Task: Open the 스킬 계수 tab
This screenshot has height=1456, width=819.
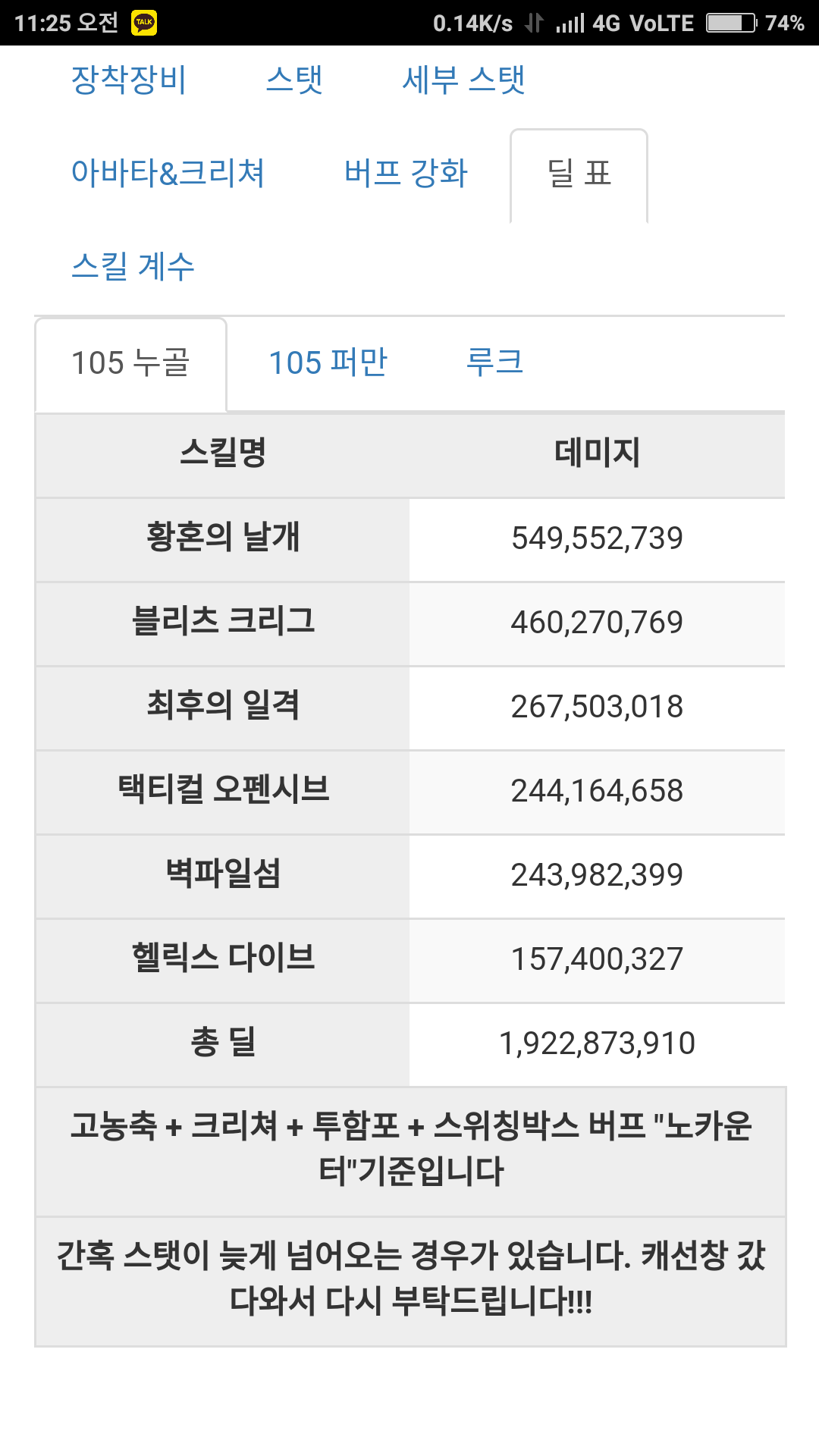Action: point(133,267)
